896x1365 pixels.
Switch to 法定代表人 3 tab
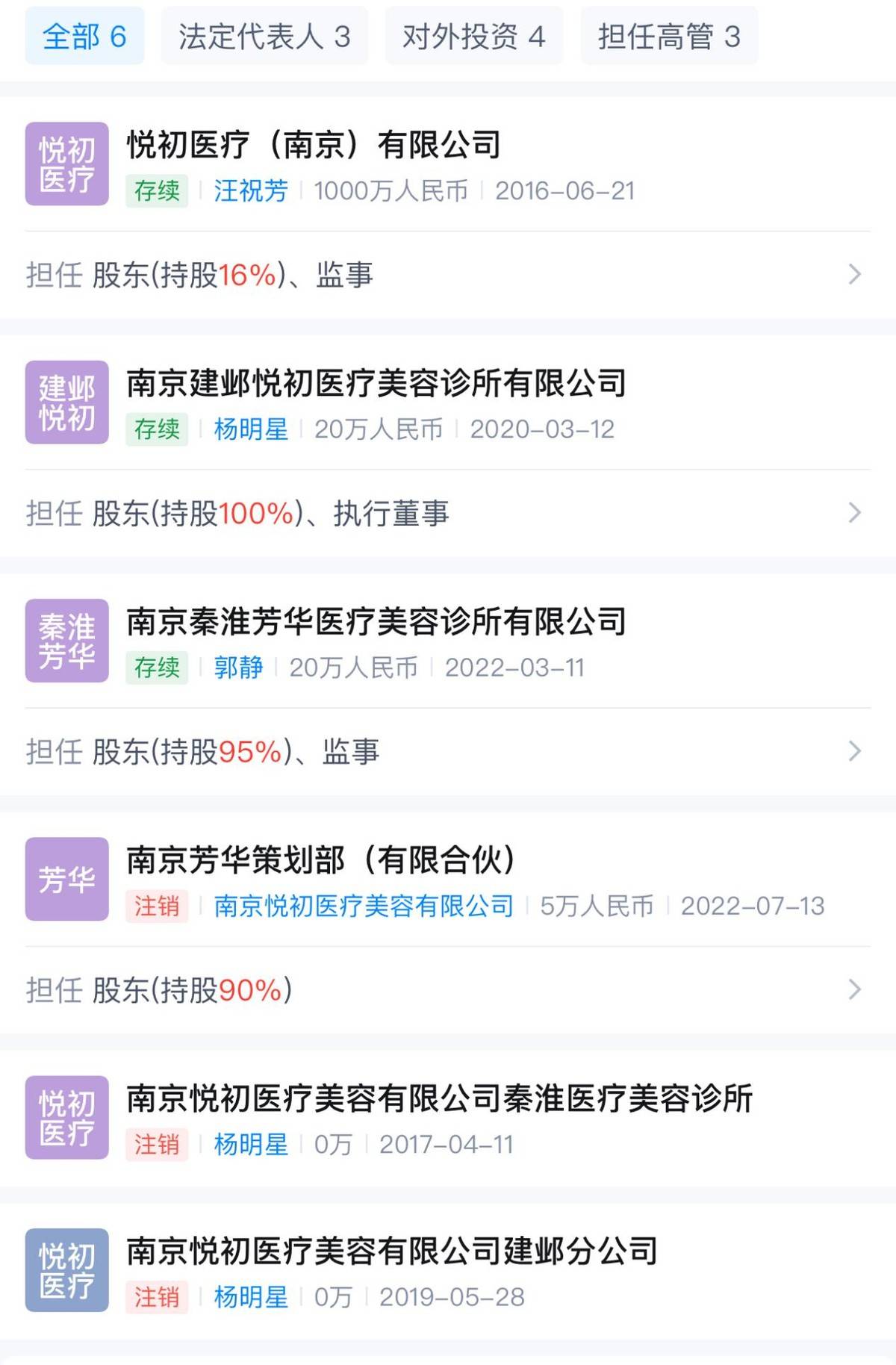point(264,36)
